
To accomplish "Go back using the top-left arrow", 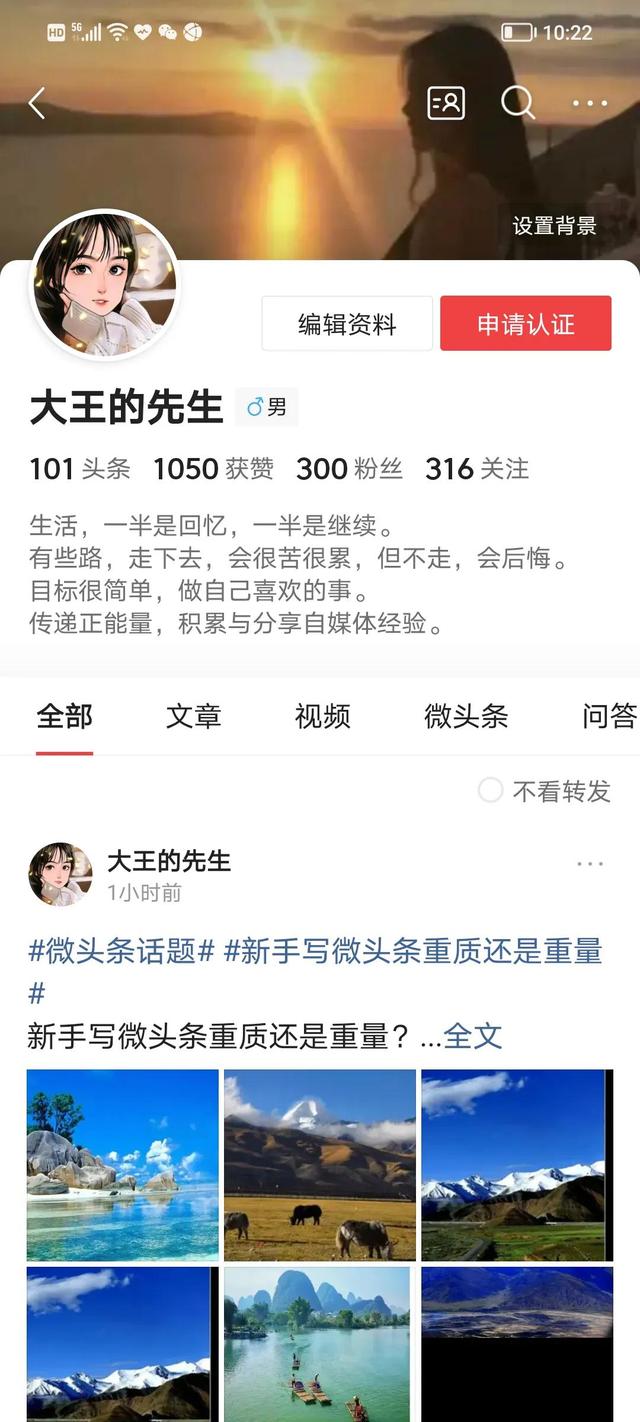I will tap(37, 103).
